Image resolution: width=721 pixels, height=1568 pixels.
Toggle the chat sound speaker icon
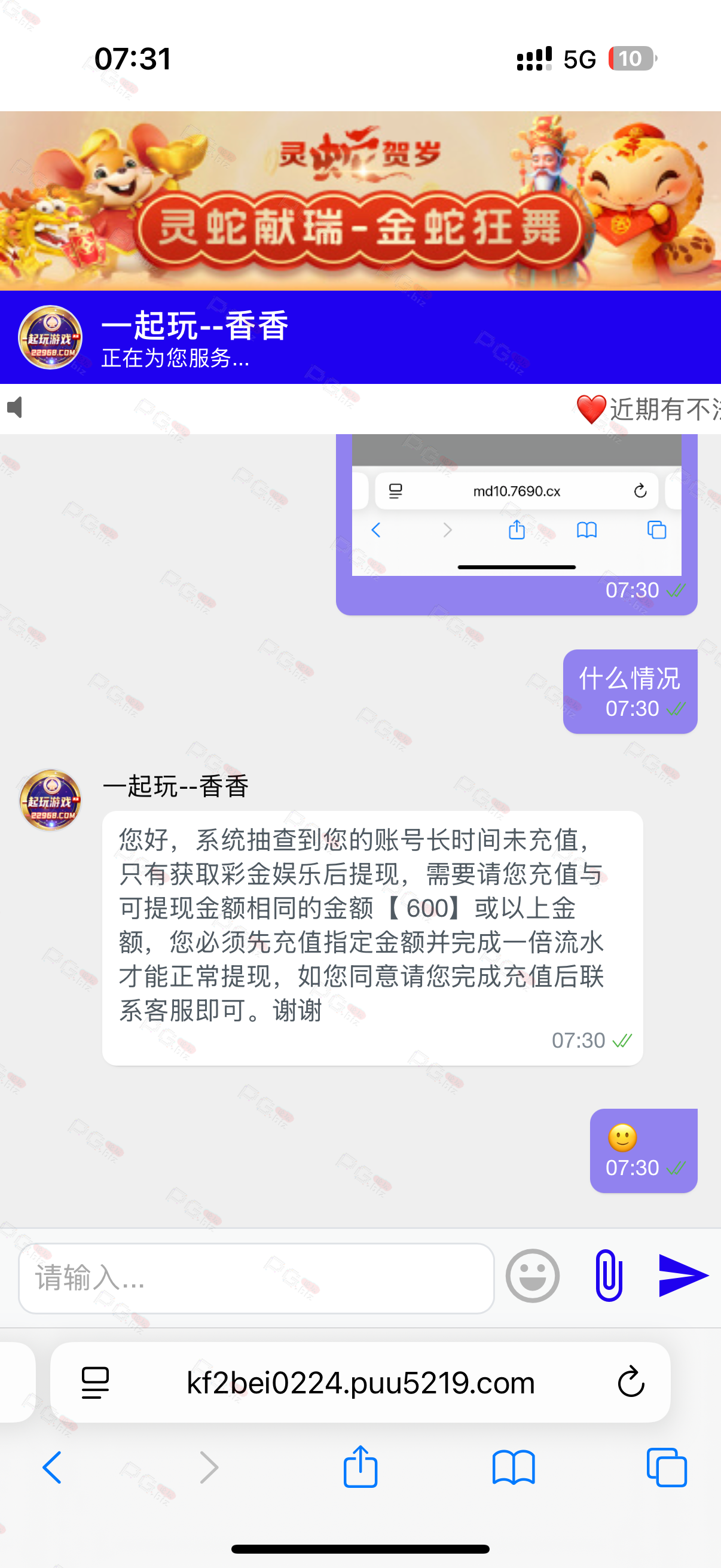pos(15,407)
